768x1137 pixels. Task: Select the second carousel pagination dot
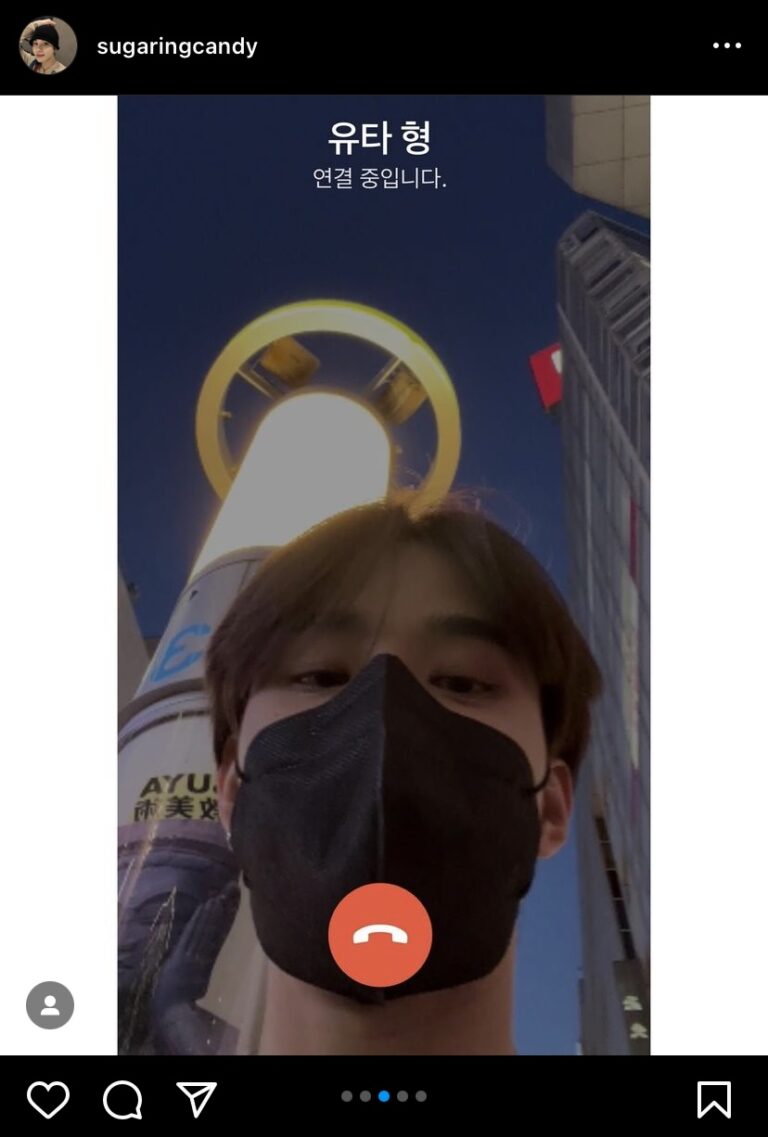pos(366,1096)
